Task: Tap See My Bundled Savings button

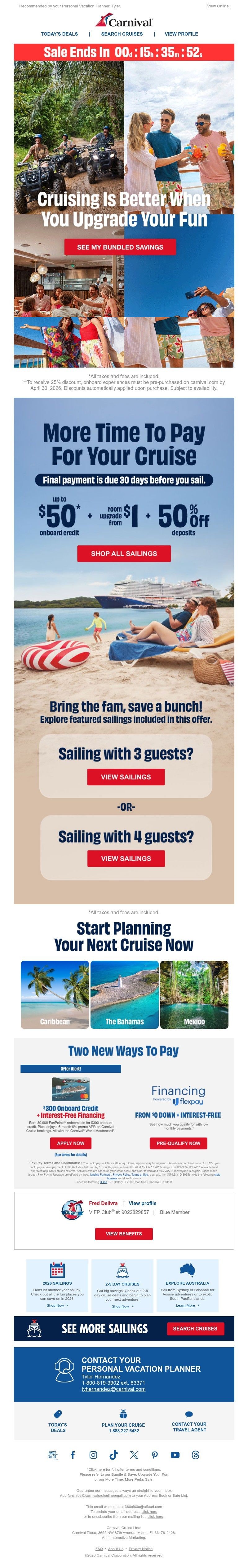Action: [120, 247]
